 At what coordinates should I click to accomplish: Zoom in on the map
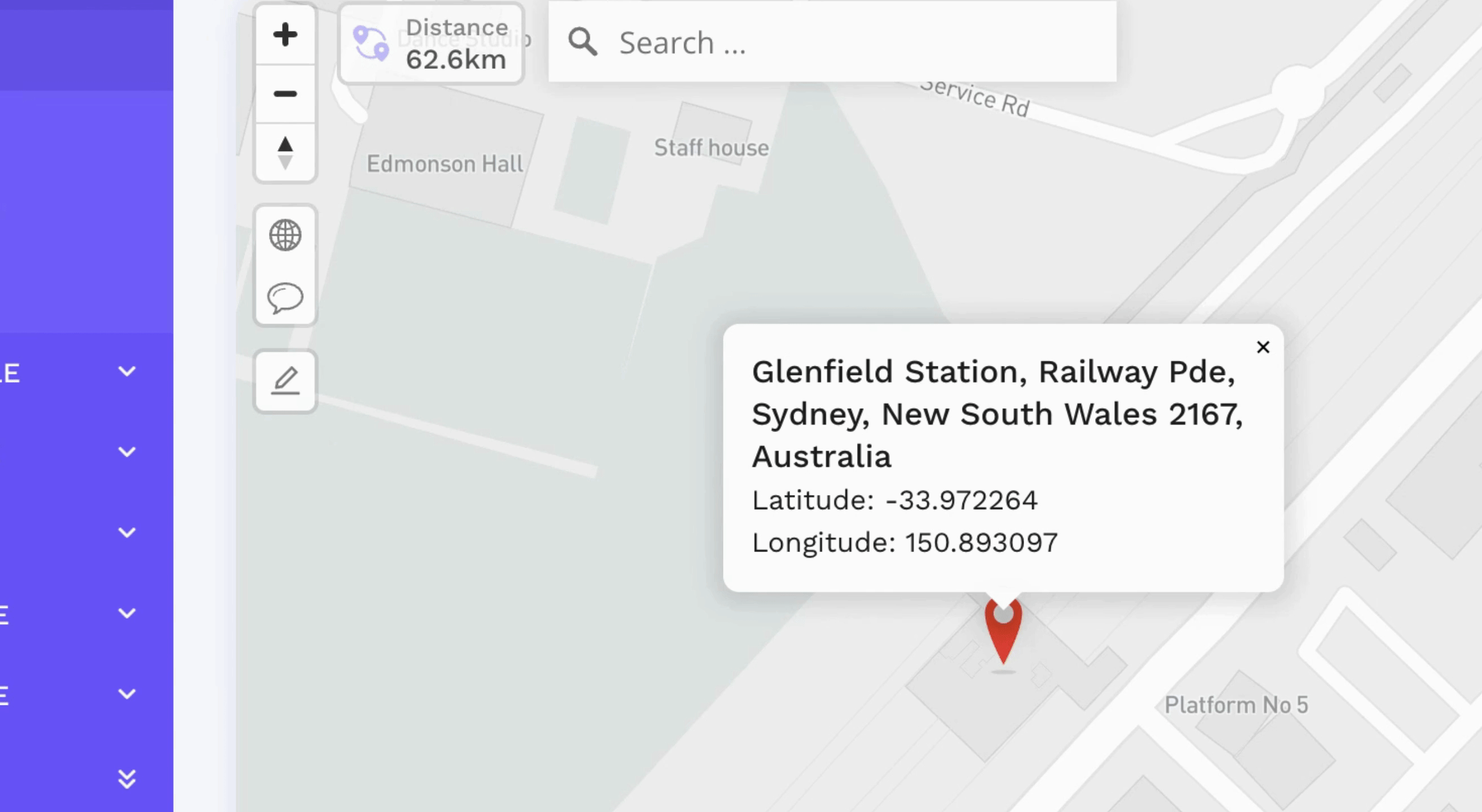pos(285,34)
